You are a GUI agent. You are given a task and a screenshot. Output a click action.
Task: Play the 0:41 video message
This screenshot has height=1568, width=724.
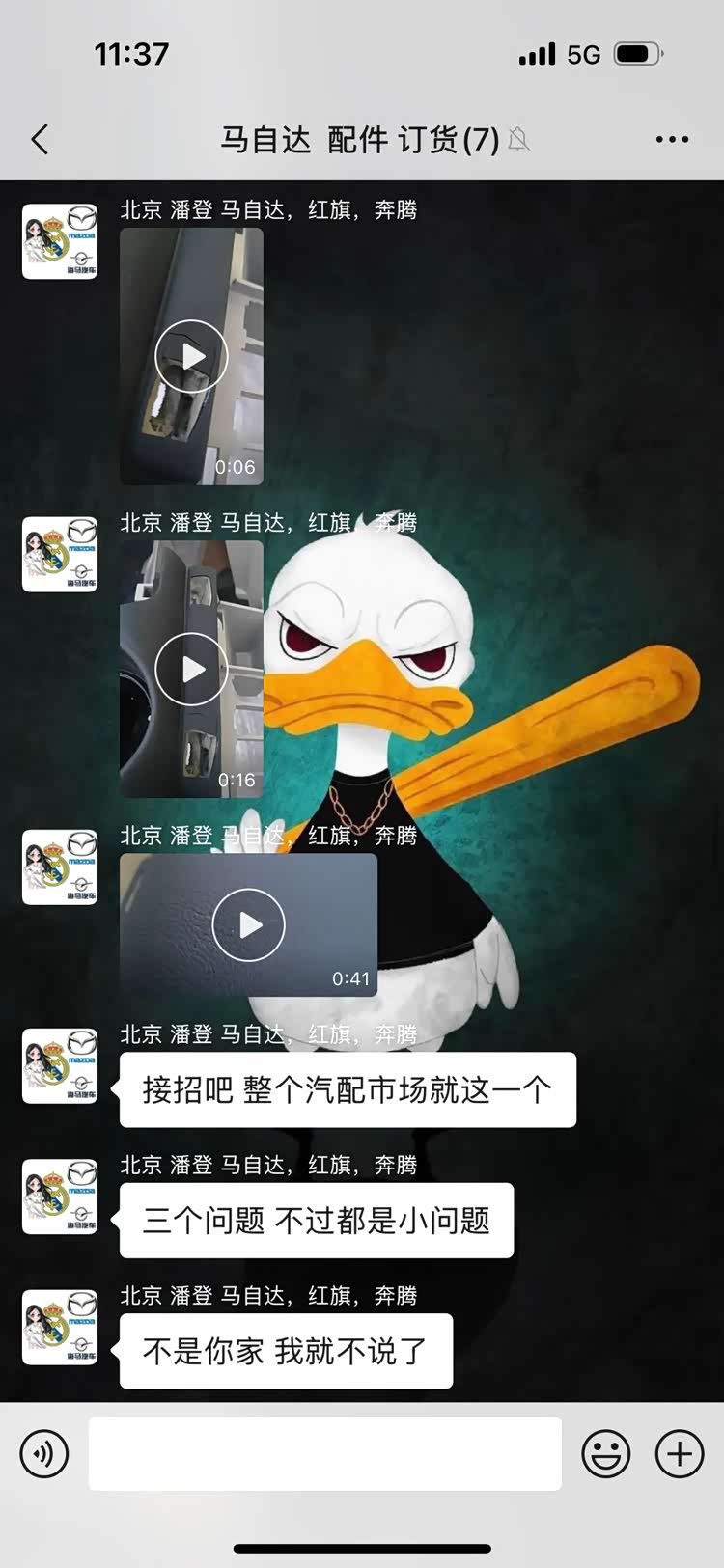tap(248, 924)
